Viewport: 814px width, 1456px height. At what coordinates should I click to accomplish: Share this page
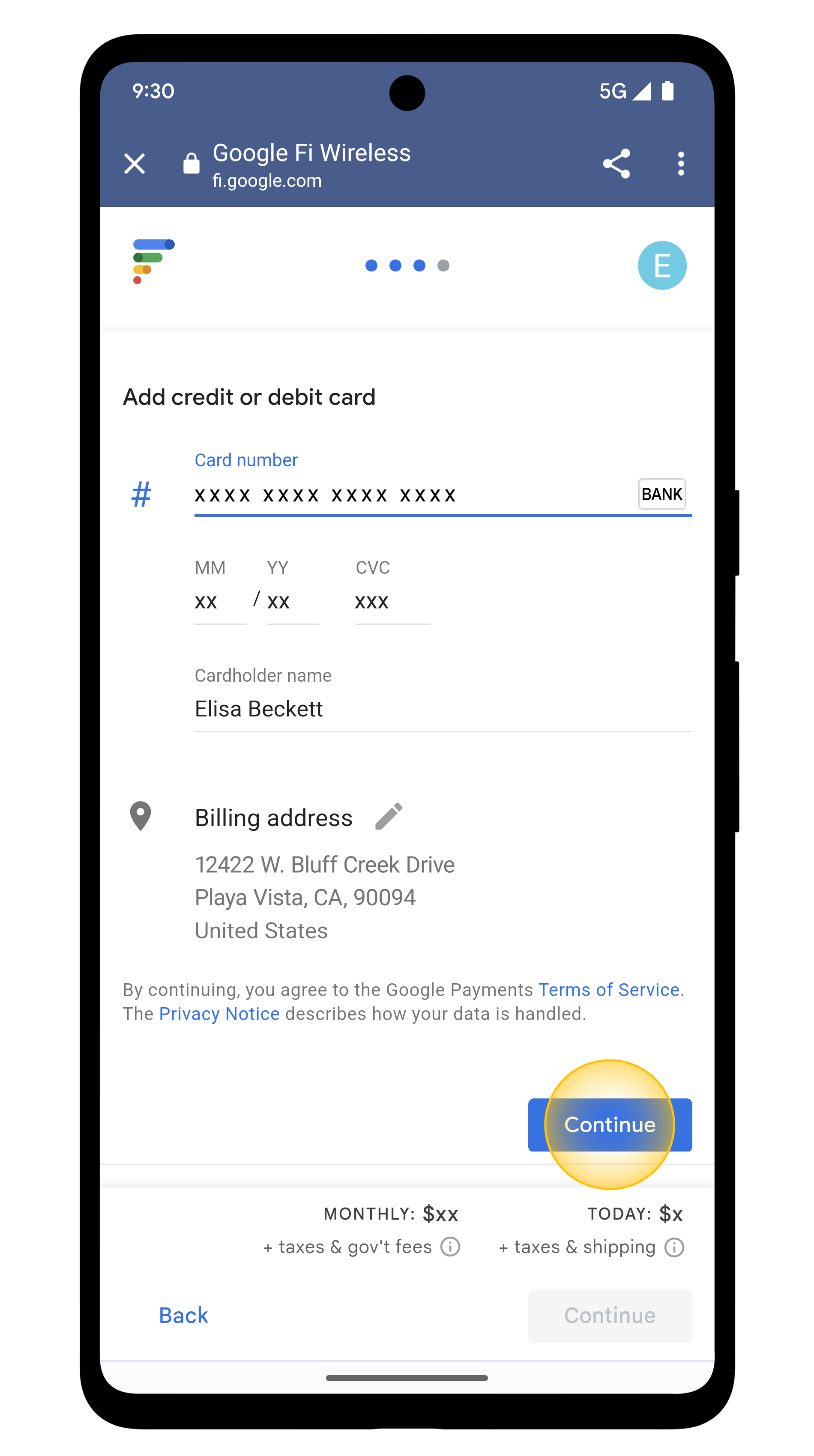point(616,164)
